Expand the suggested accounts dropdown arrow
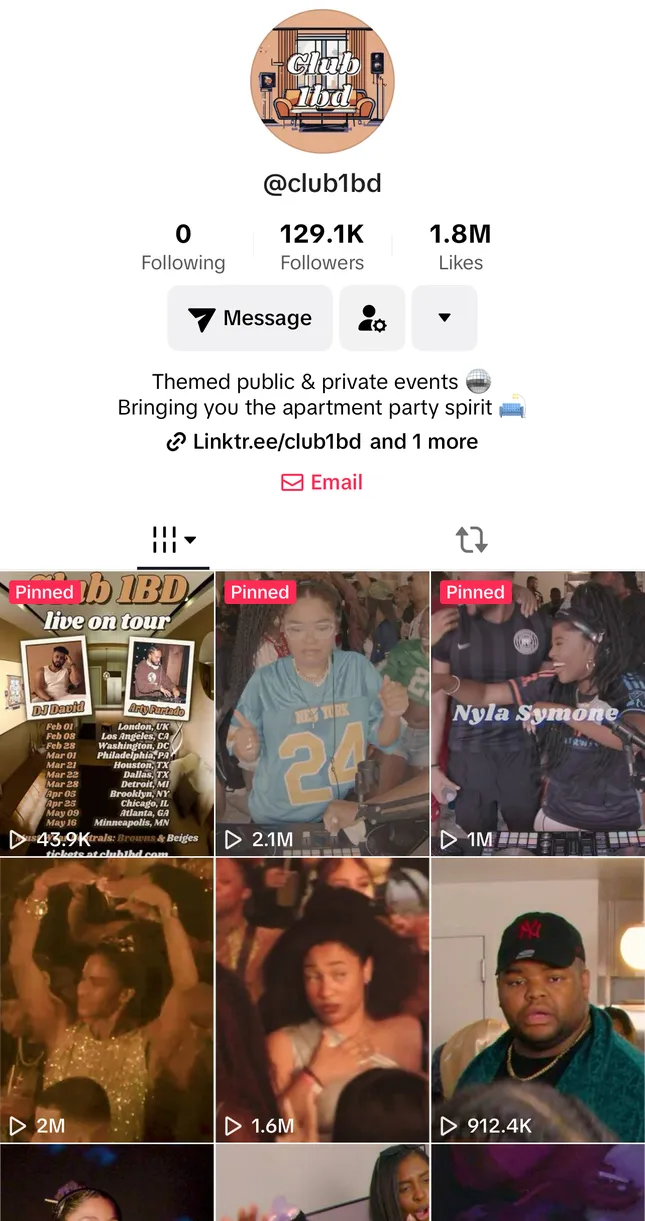This screenshot has height=1221, width=645. coord(444,318)
